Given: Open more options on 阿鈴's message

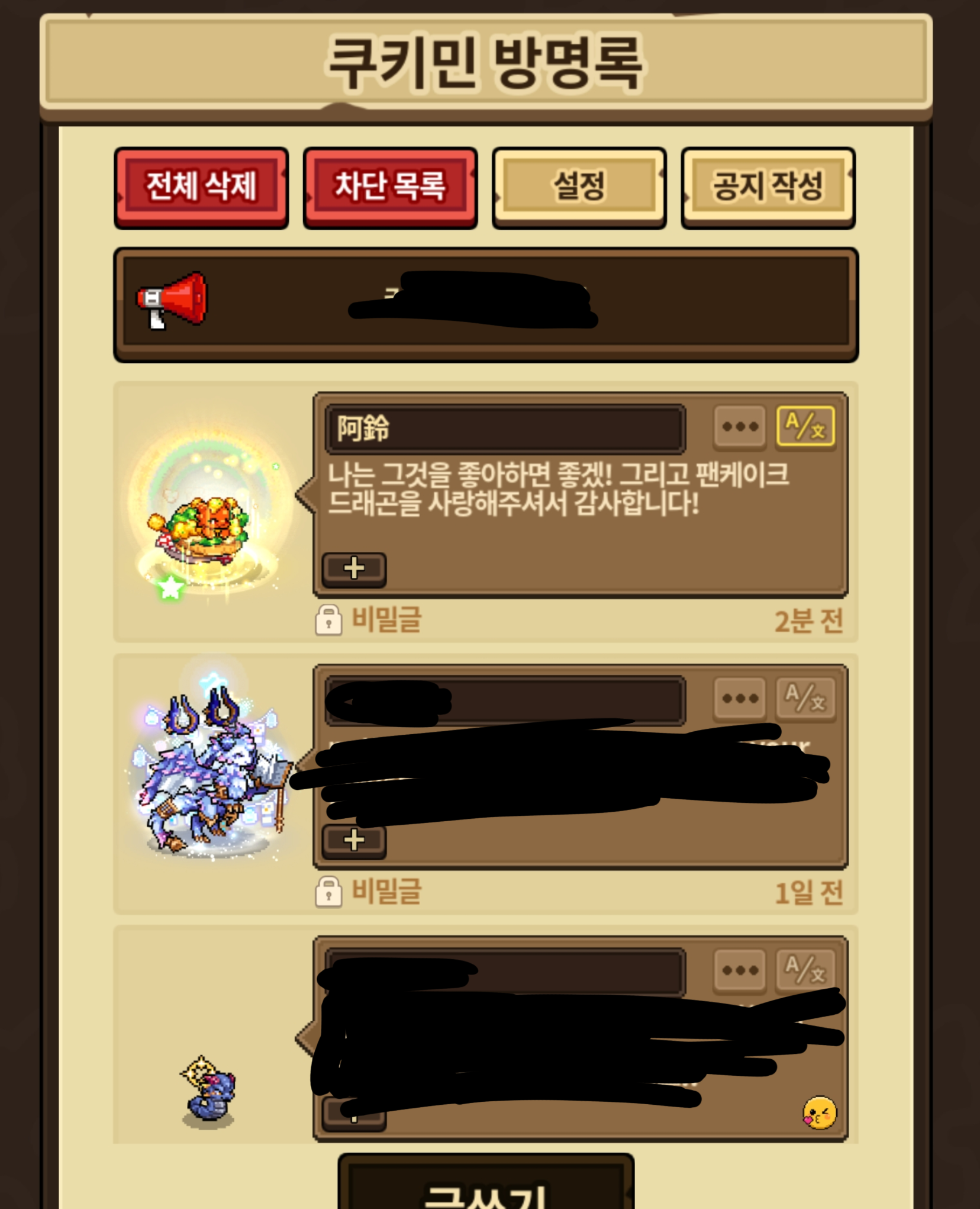Looking at the screenshot, I should (x=740, y=427).
